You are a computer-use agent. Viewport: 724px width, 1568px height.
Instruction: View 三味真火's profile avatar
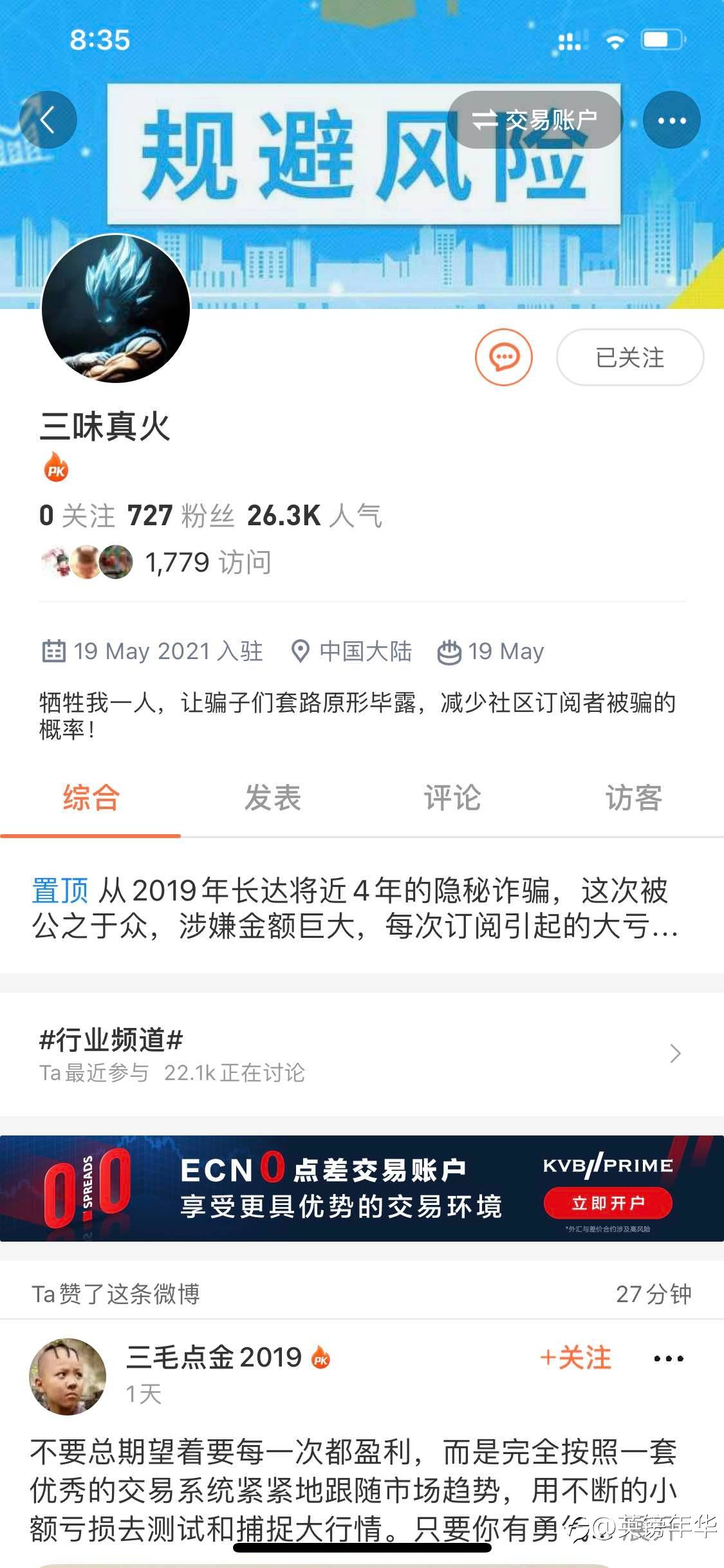(116, 308)
